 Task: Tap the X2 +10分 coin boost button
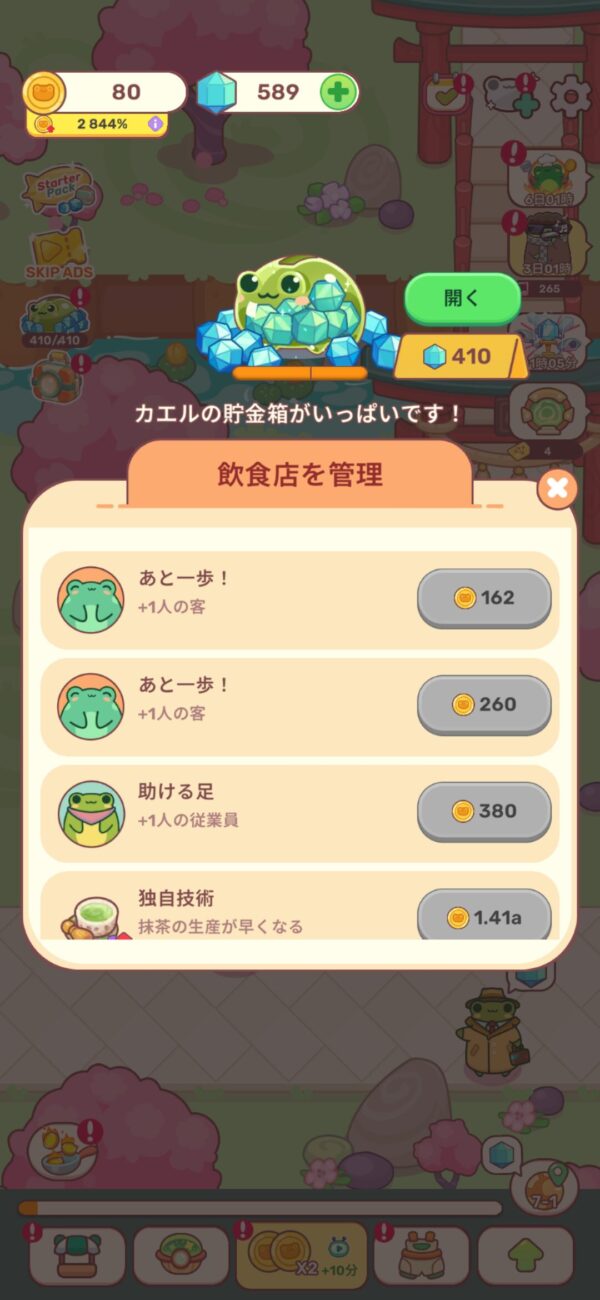click(x=301, y=1256)
